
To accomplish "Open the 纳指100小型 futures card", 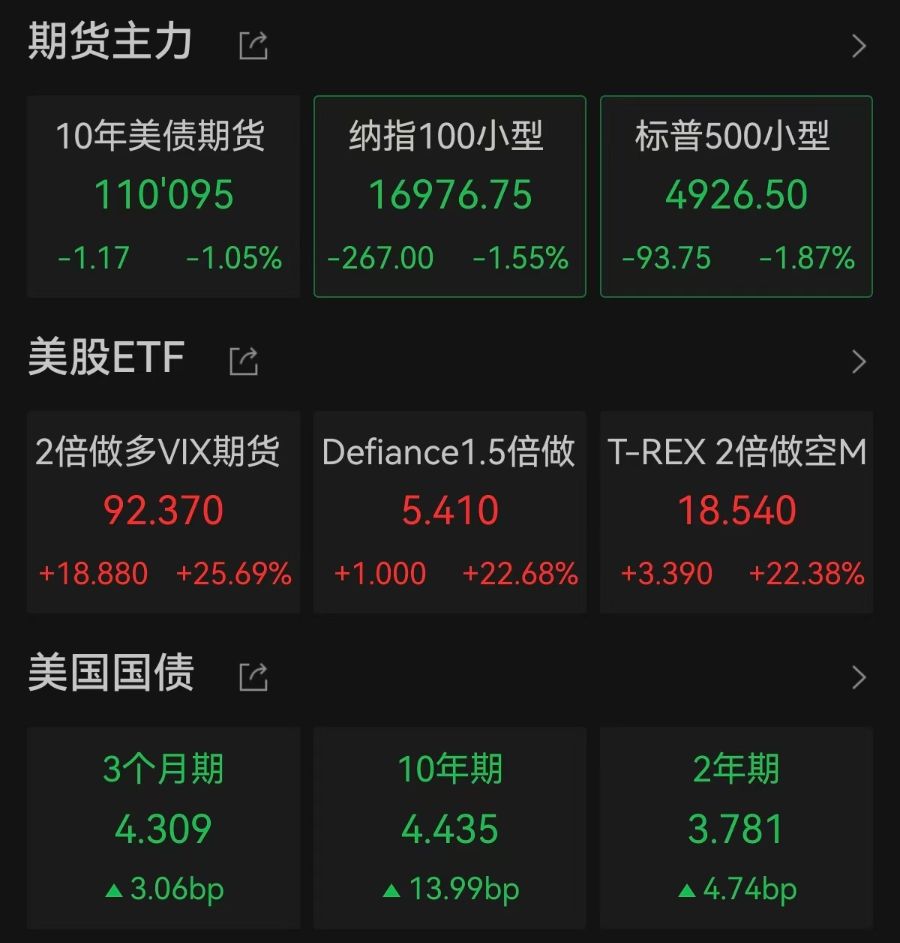I will click(x=450, y=196).
